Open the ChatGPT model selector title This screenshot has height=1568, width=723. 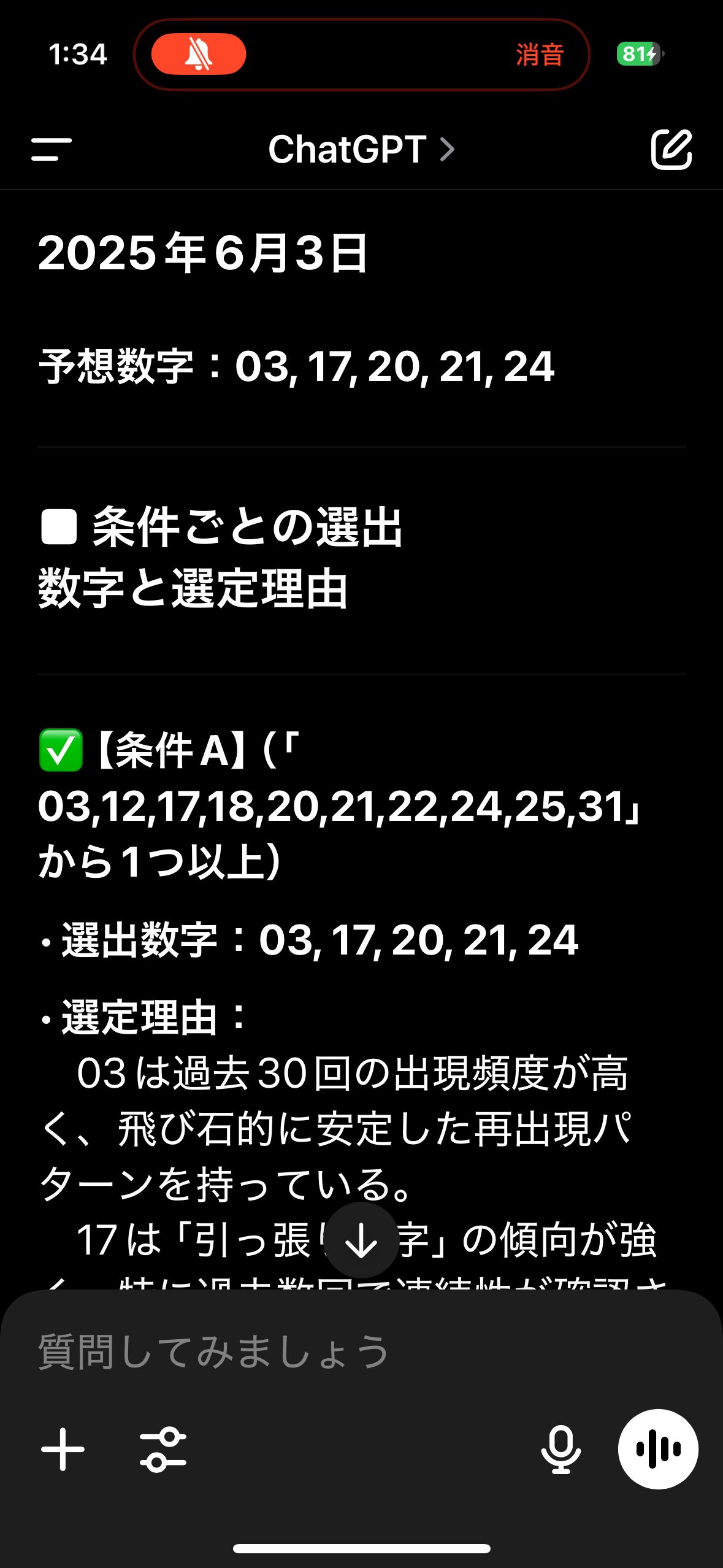(x=361, y=149)
